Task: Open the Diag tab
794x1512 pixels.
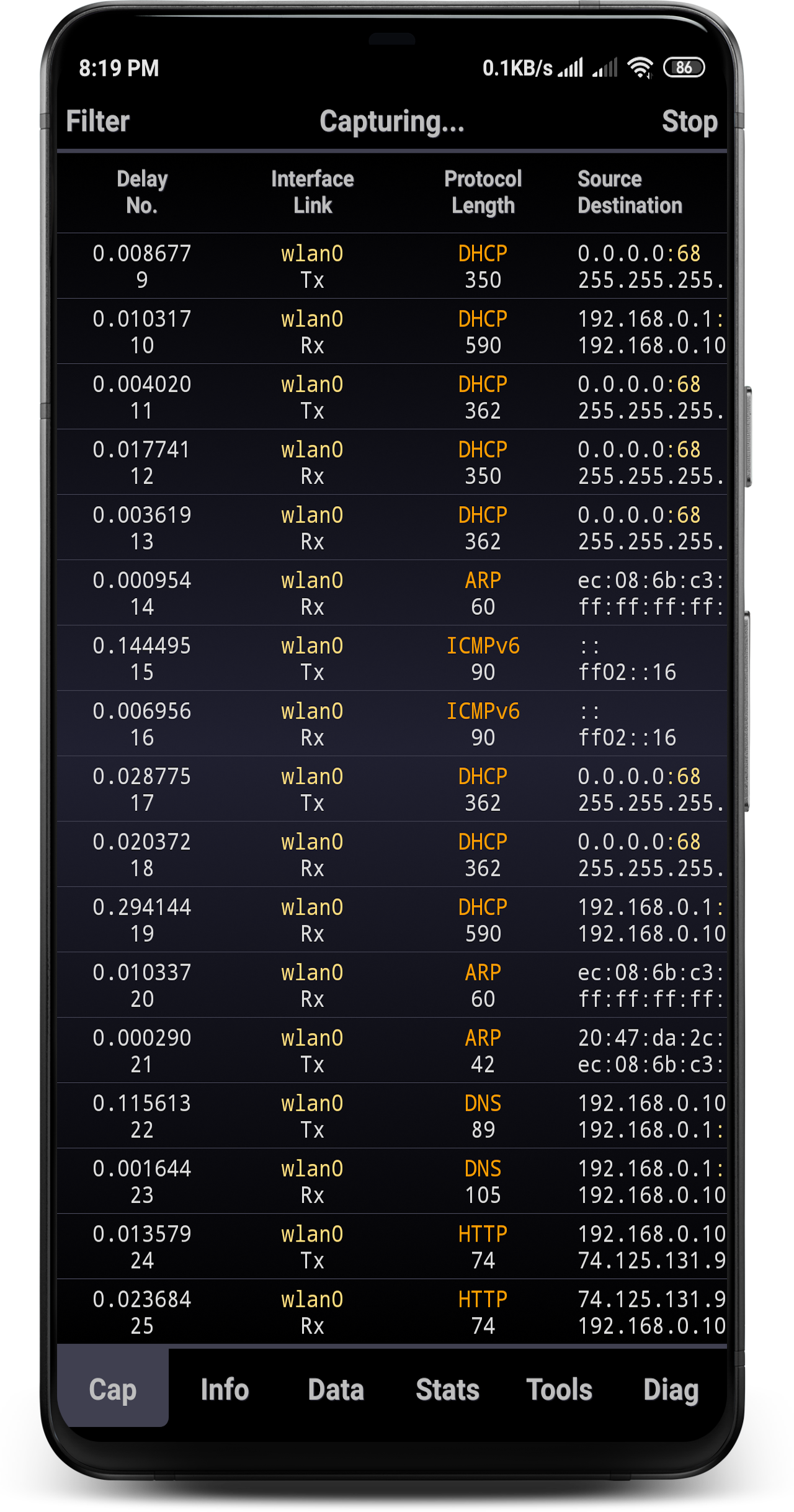Action: [x=671, y=1389]
